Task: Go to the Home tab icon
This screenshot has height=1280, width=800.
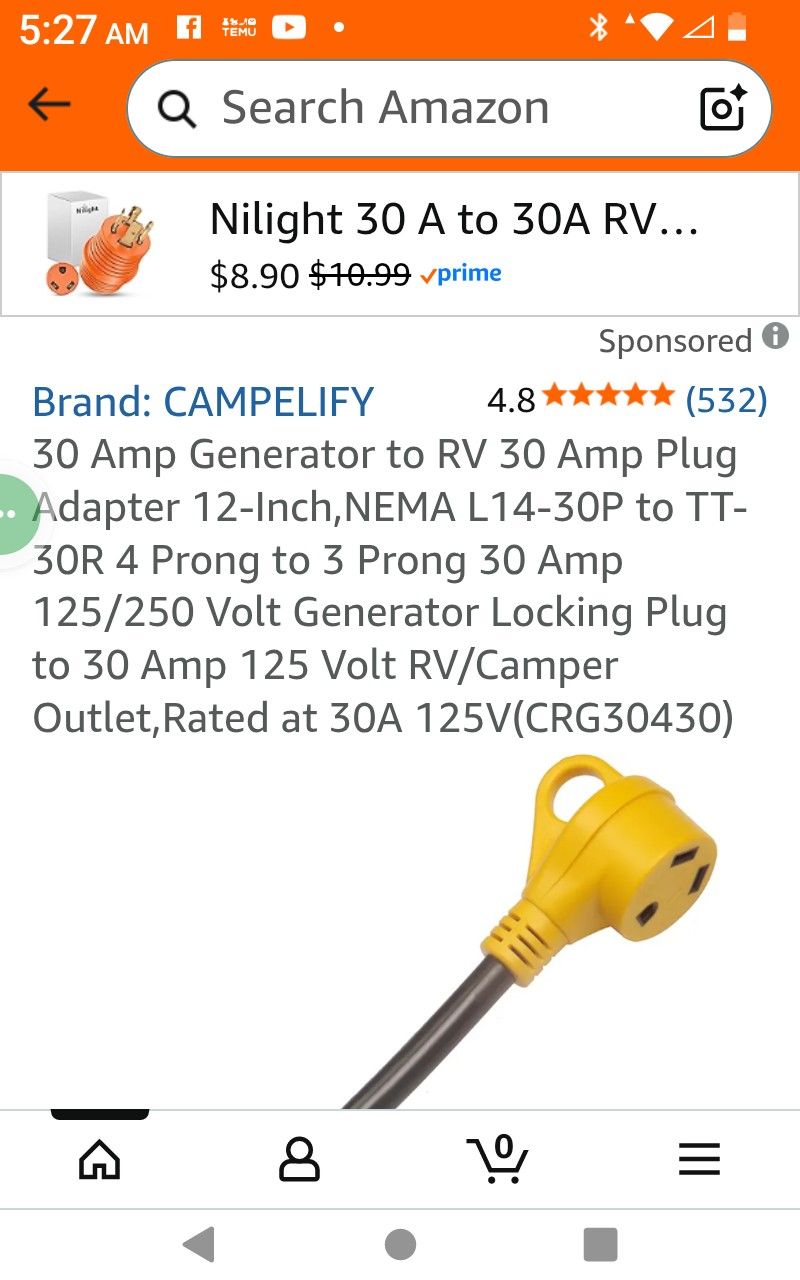Action: (99, 1159)
